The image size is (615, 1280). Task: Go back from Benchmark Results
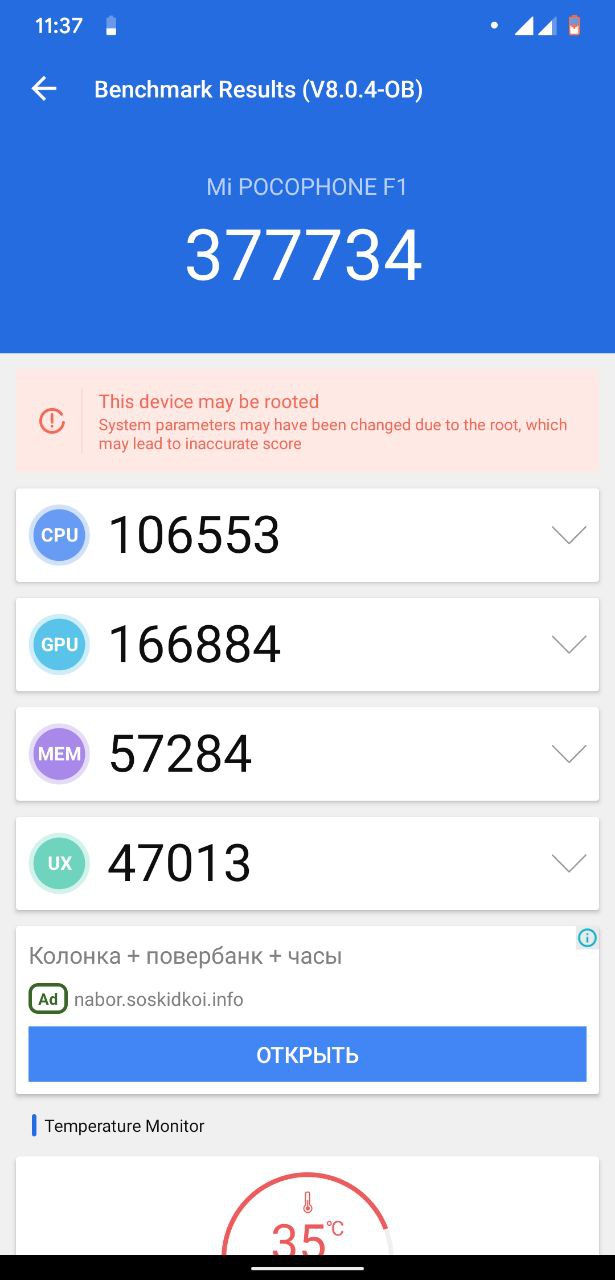pos(44,89)
